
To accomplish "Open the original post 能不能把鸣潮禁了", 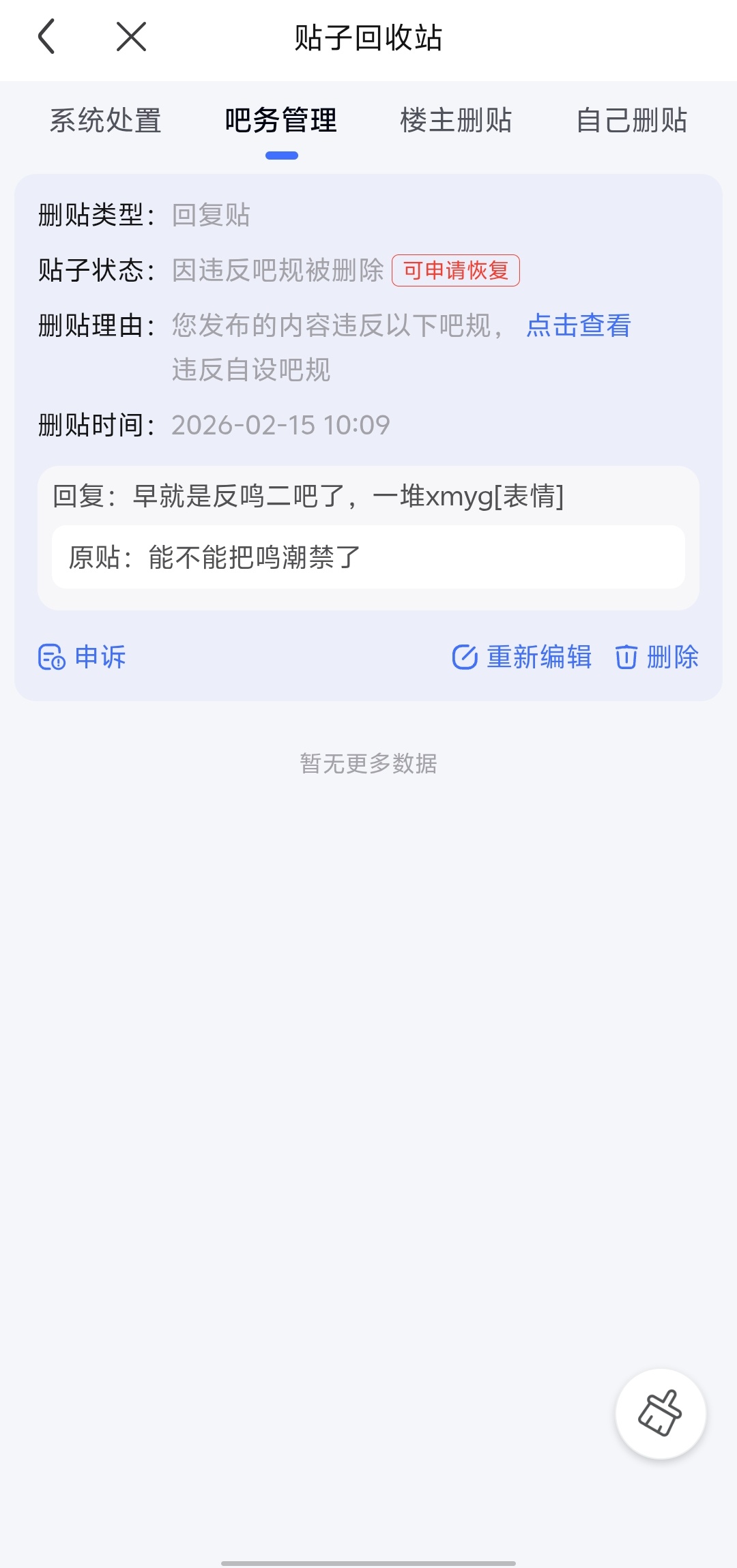I will coord(368,557).
